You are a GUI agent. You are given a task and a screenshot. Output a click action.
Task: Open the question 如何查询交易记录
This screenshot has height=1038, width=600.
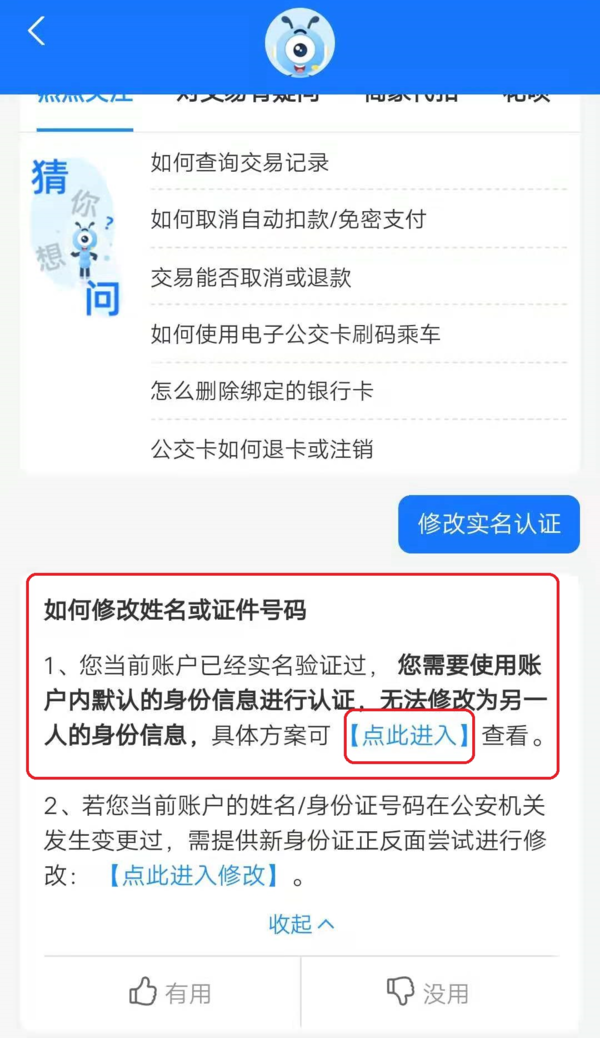click(240, 162)
